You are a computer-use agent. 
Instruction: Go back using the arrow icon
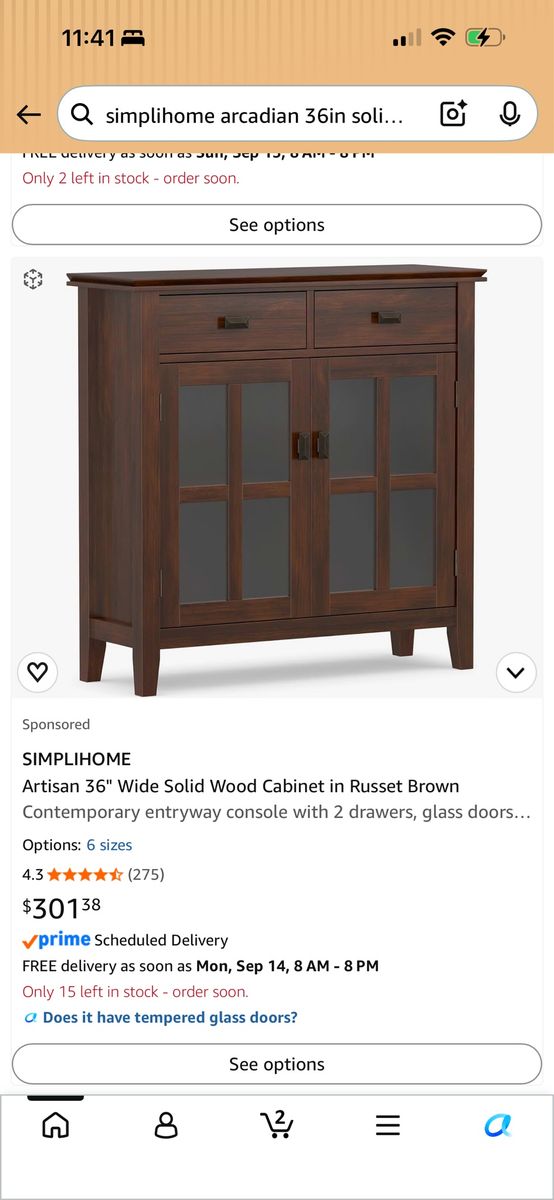[29, 115]
